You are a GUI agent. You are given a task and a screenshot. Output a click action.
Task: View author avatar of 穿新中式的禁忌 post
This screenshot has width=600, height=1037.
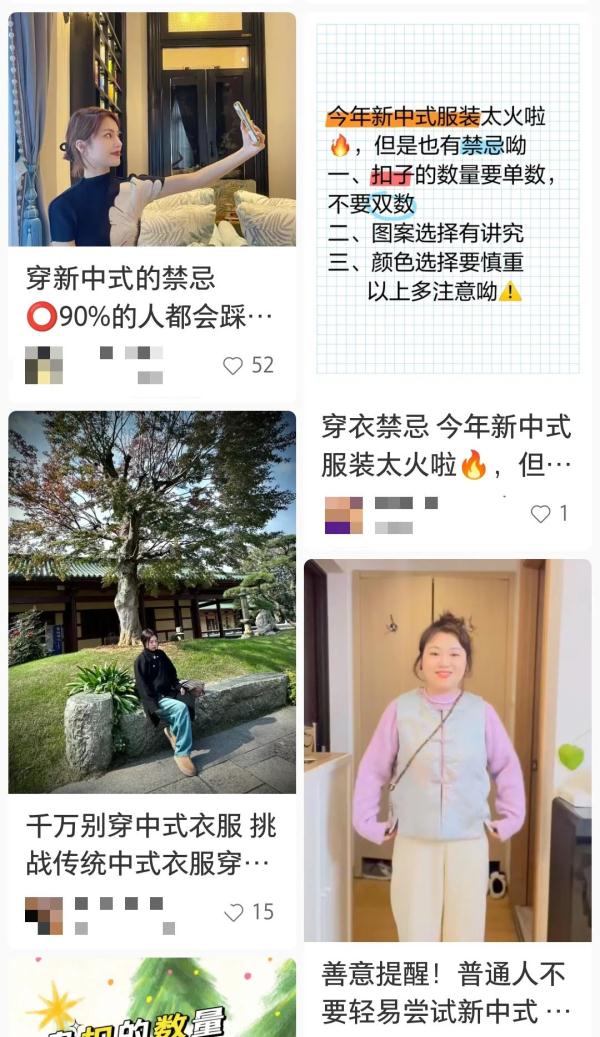[44, 365]
